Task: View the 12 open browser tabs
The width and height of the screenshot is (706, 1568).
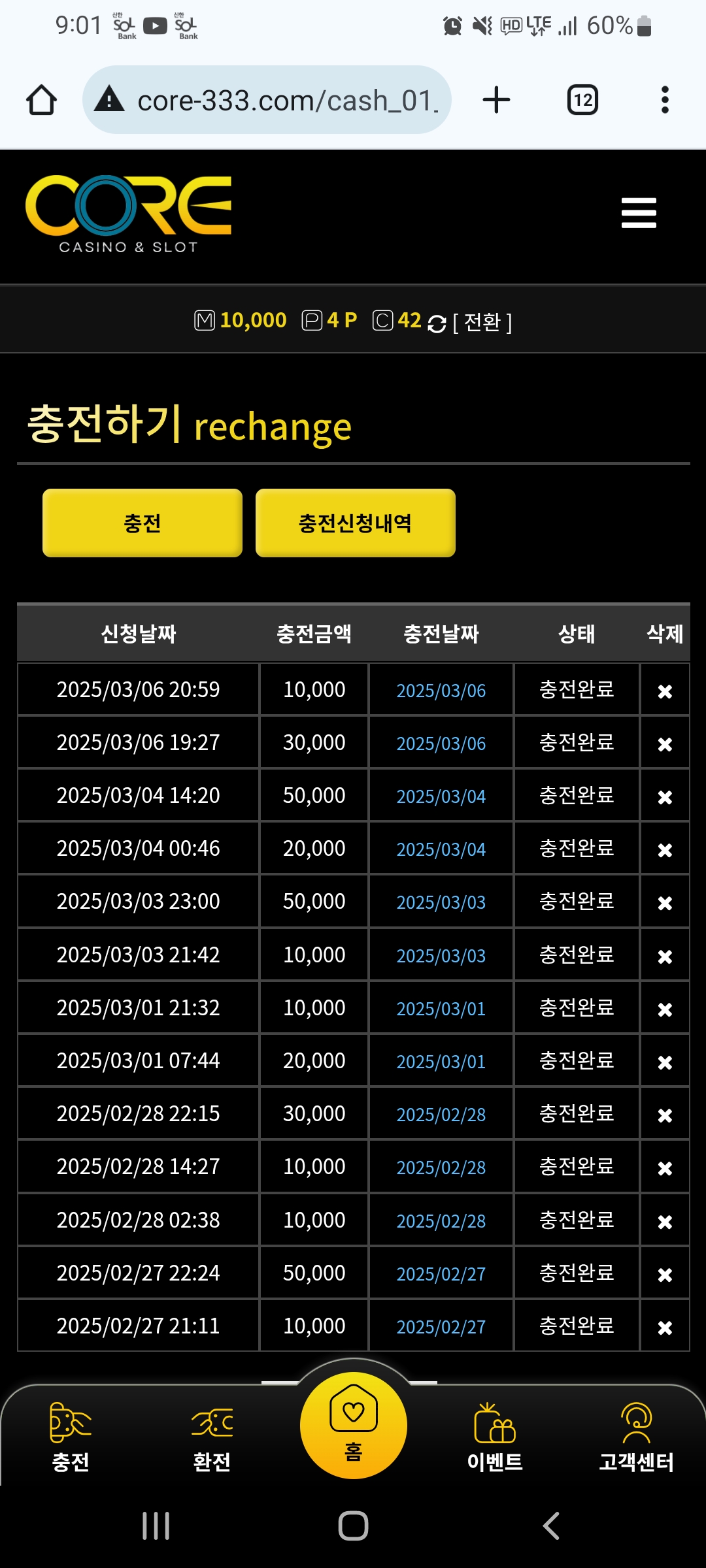Action: (x=582, y=101)
